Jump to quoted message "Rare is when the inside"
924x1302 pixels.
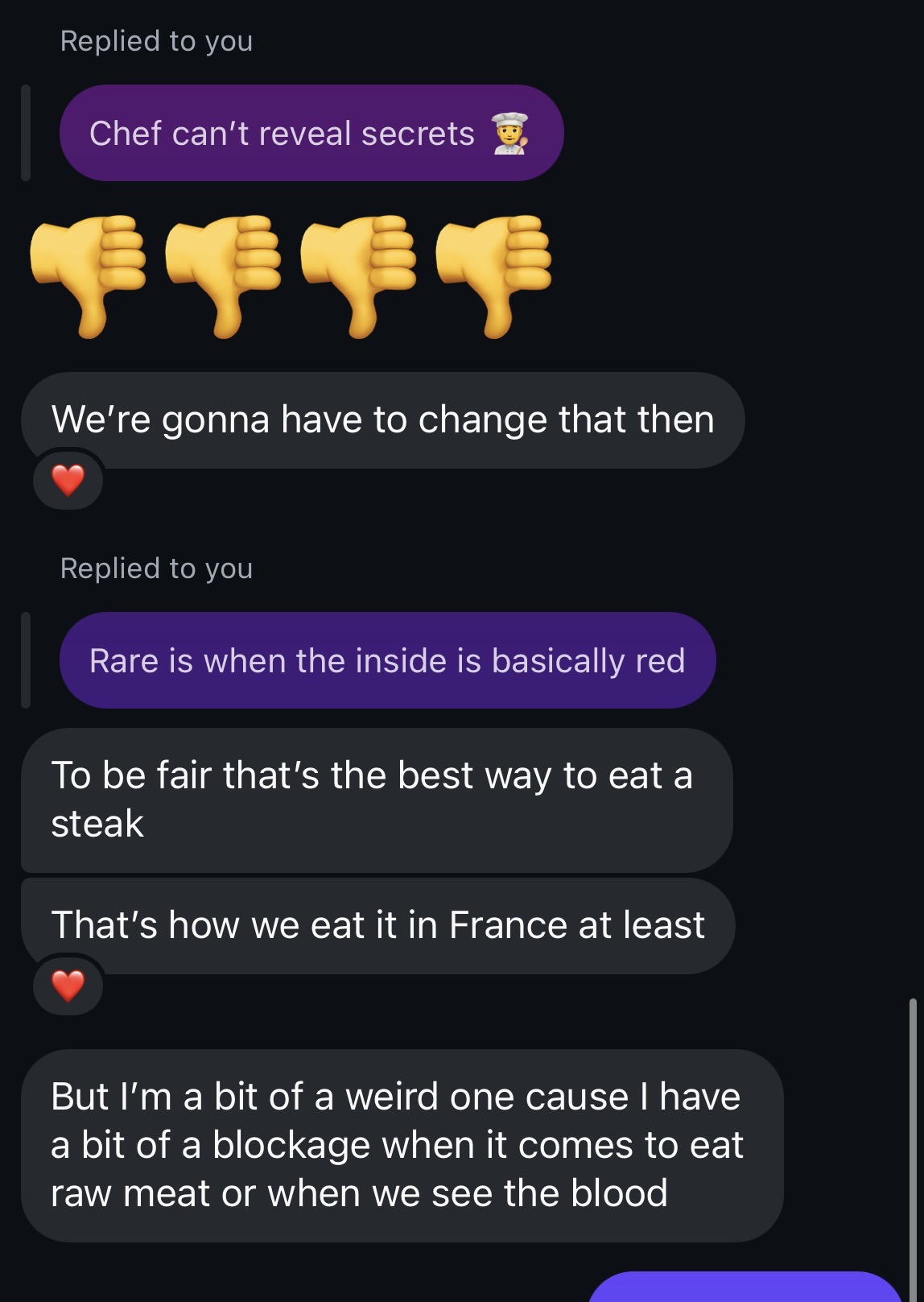(x=386, y=661)
